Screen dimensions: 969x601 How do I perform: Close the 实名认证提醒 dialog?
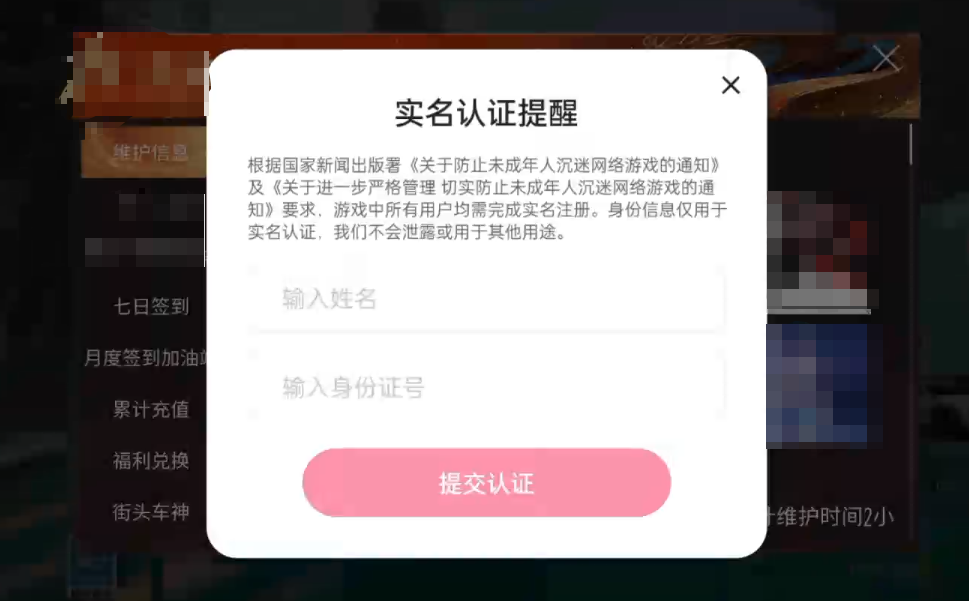tap(730, 86)
